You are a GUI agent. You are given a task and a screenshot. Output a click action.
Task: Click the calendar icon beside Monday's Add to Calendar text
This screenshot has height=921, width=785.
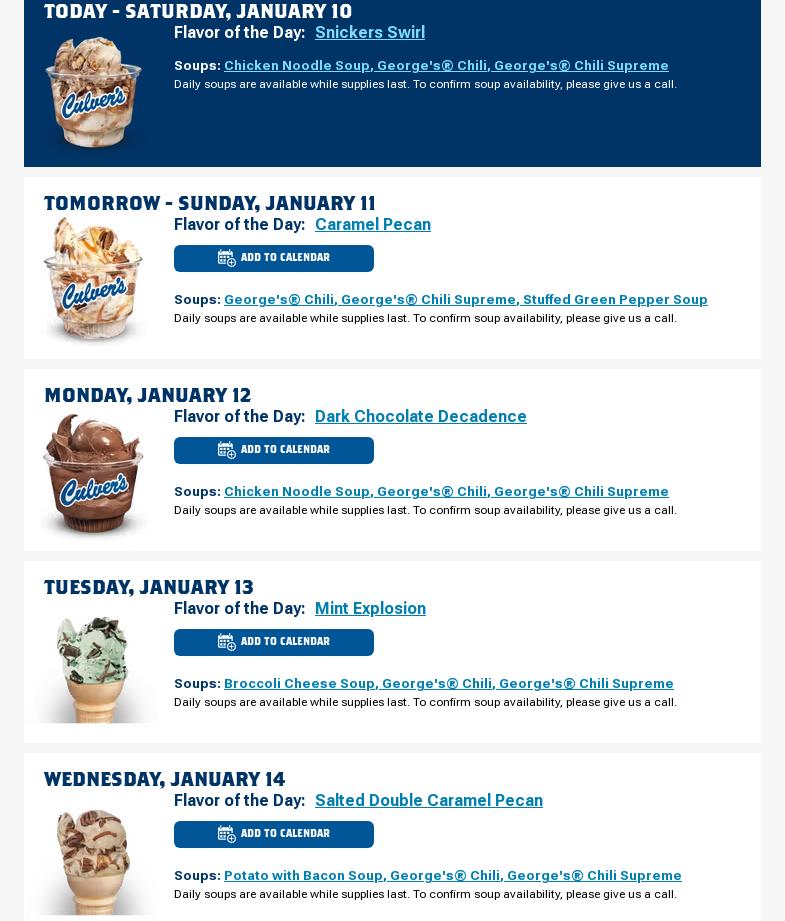[x=227, y=450]
